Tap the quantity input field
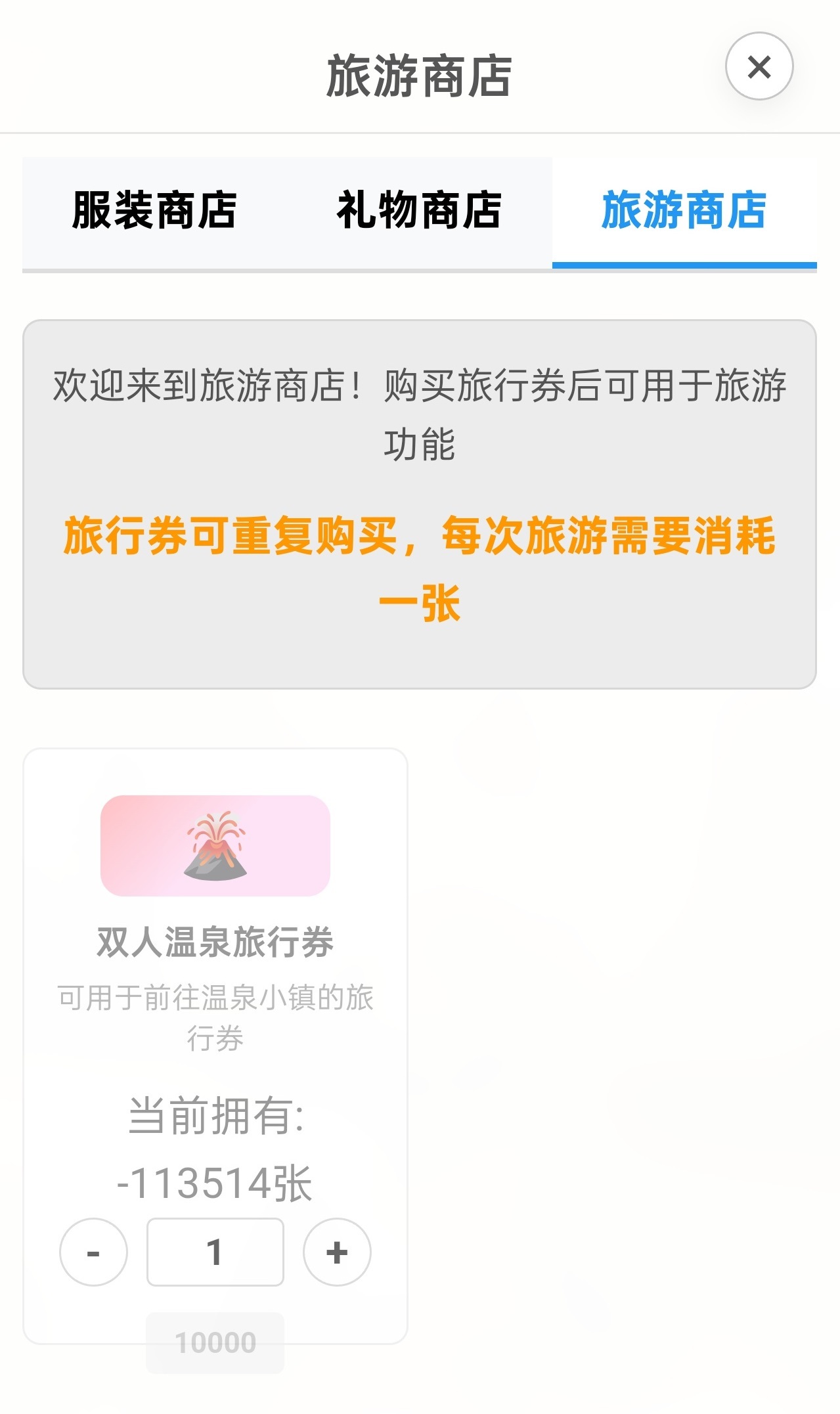The image size is (840, 1414). [x=215, y=1252]
